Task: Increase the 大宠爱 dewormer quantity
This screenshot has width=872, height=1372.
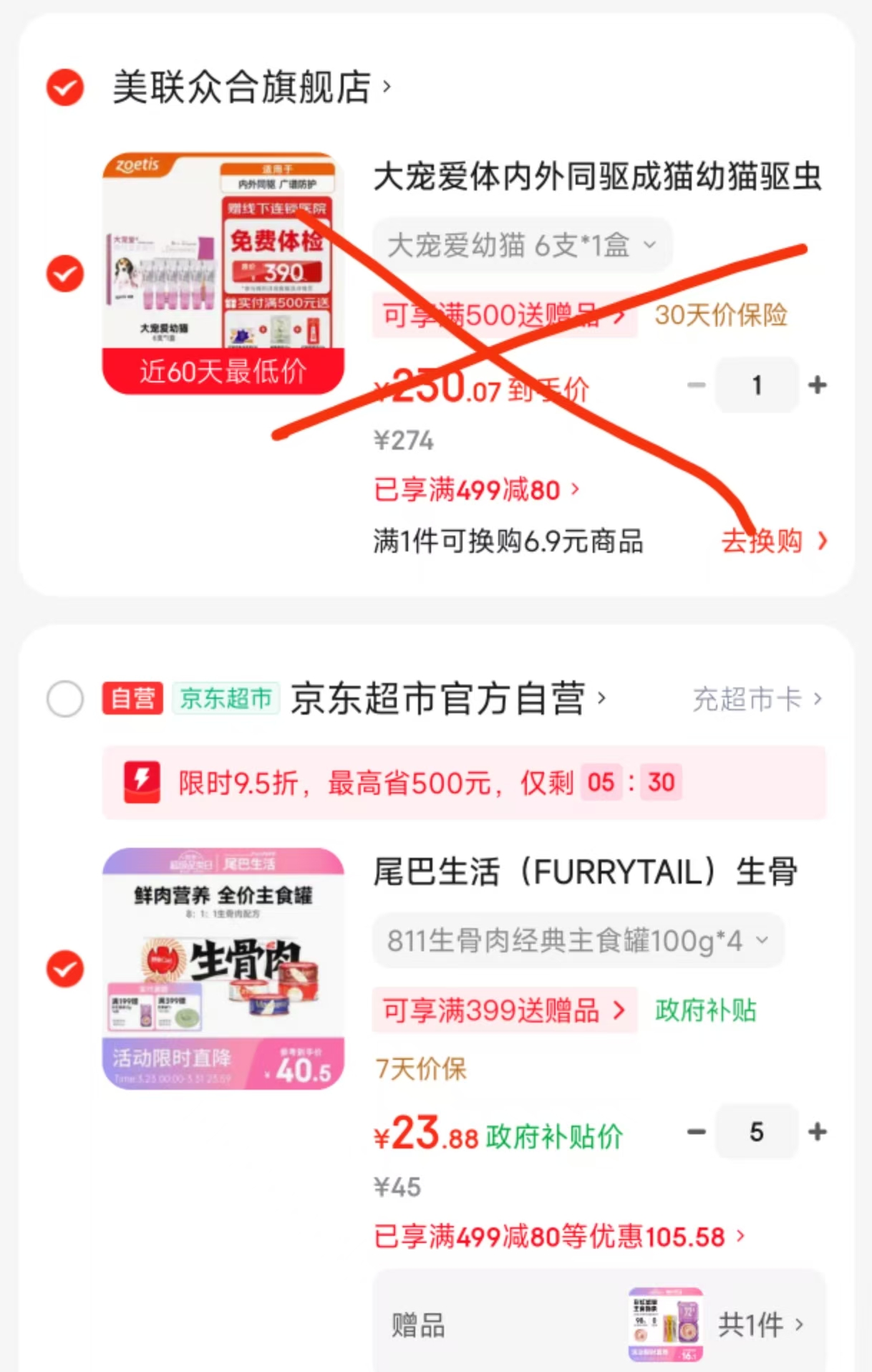Action: (x=817, y=385)
